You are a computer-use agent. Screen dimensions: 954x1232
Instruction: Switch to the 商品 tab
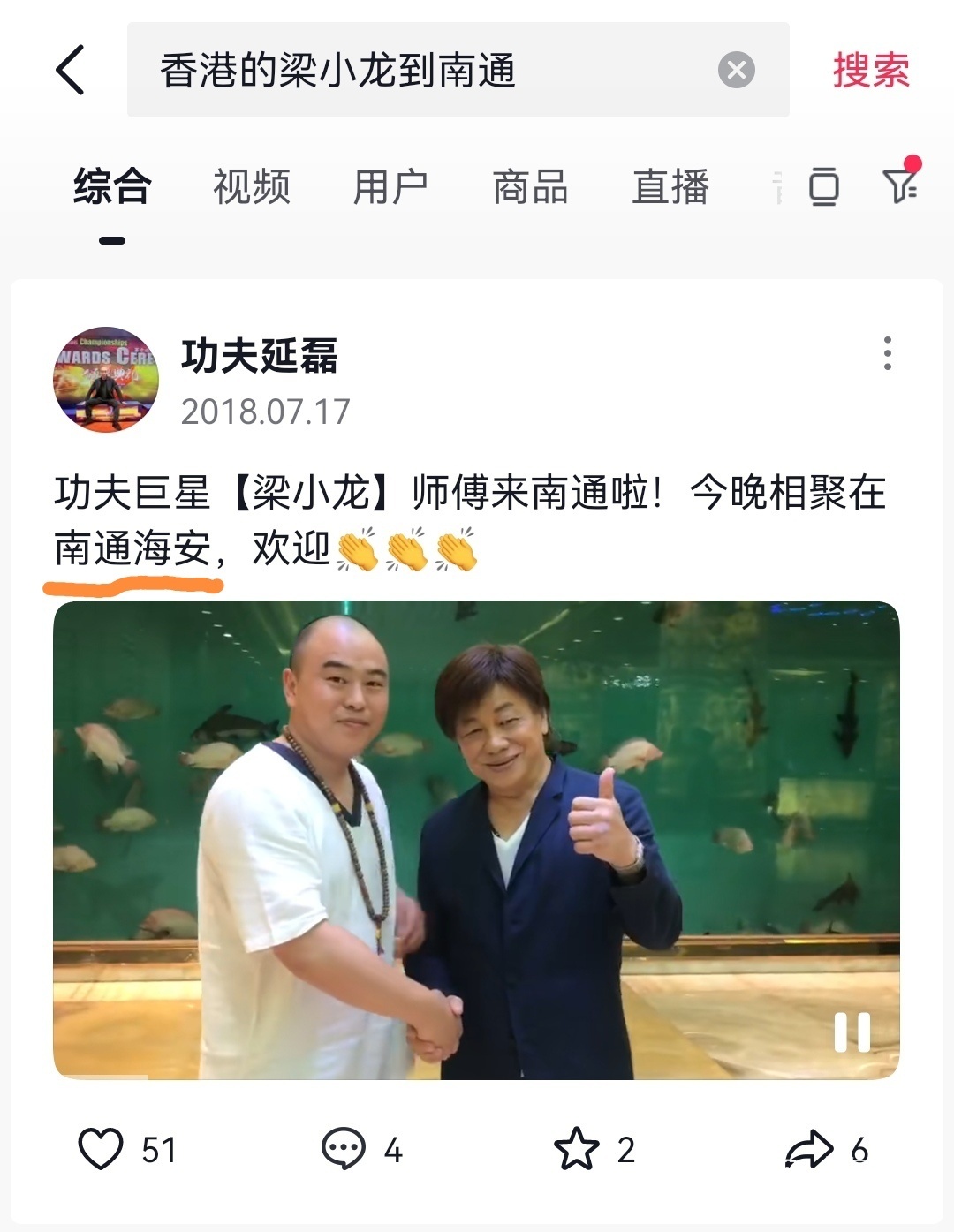pos(530,187)
